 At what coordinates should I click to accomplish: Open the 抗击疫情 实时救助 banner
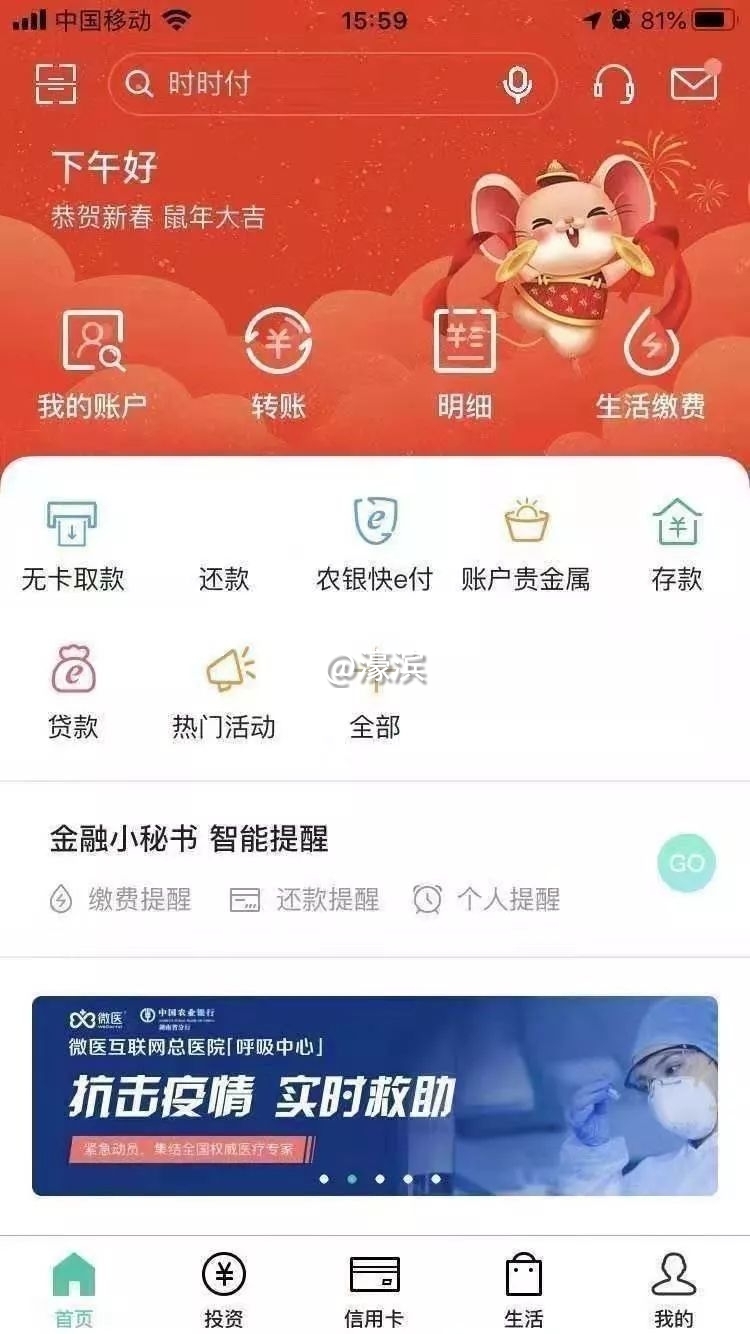coord(375,1095)
